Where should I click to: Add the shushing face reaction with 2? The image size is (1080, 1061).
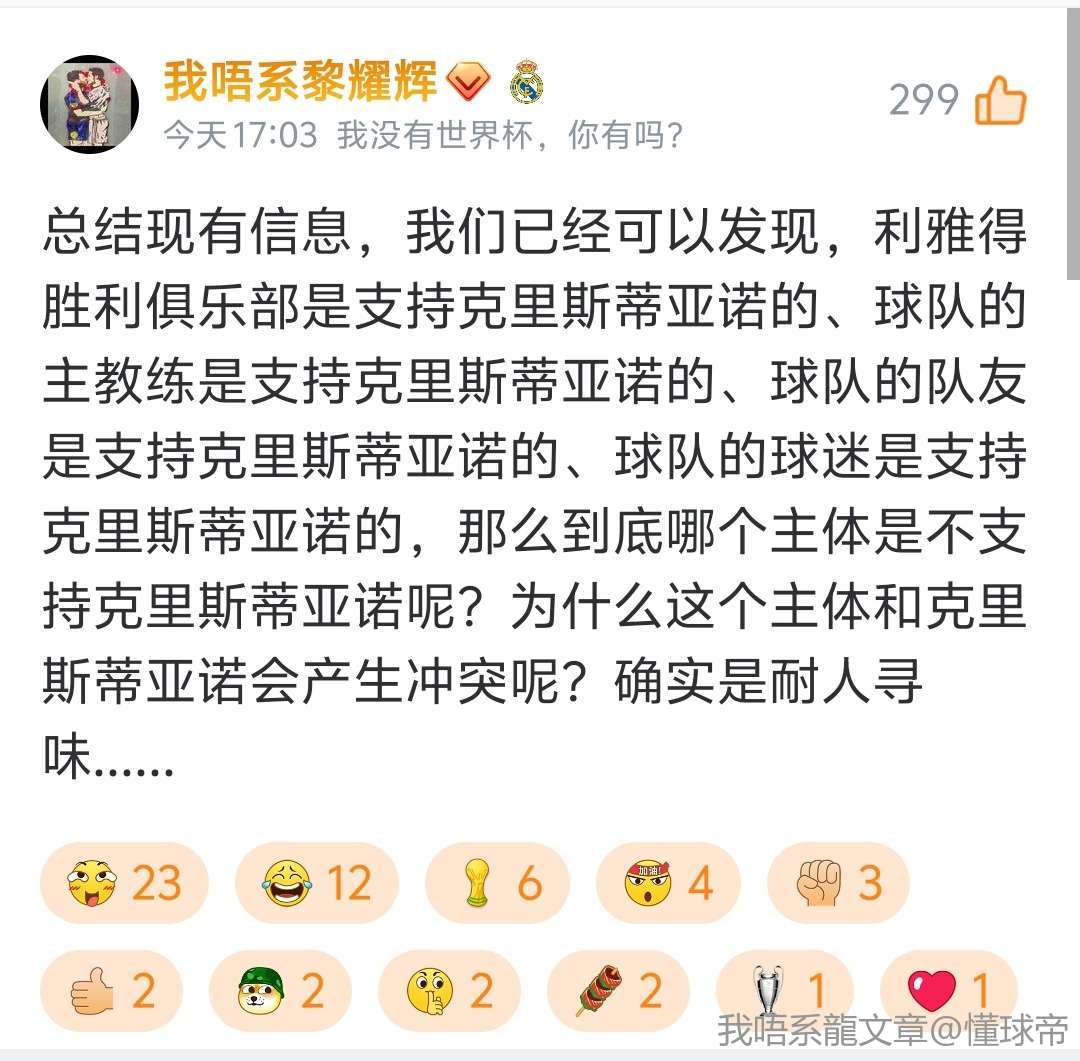pos(449,991)
